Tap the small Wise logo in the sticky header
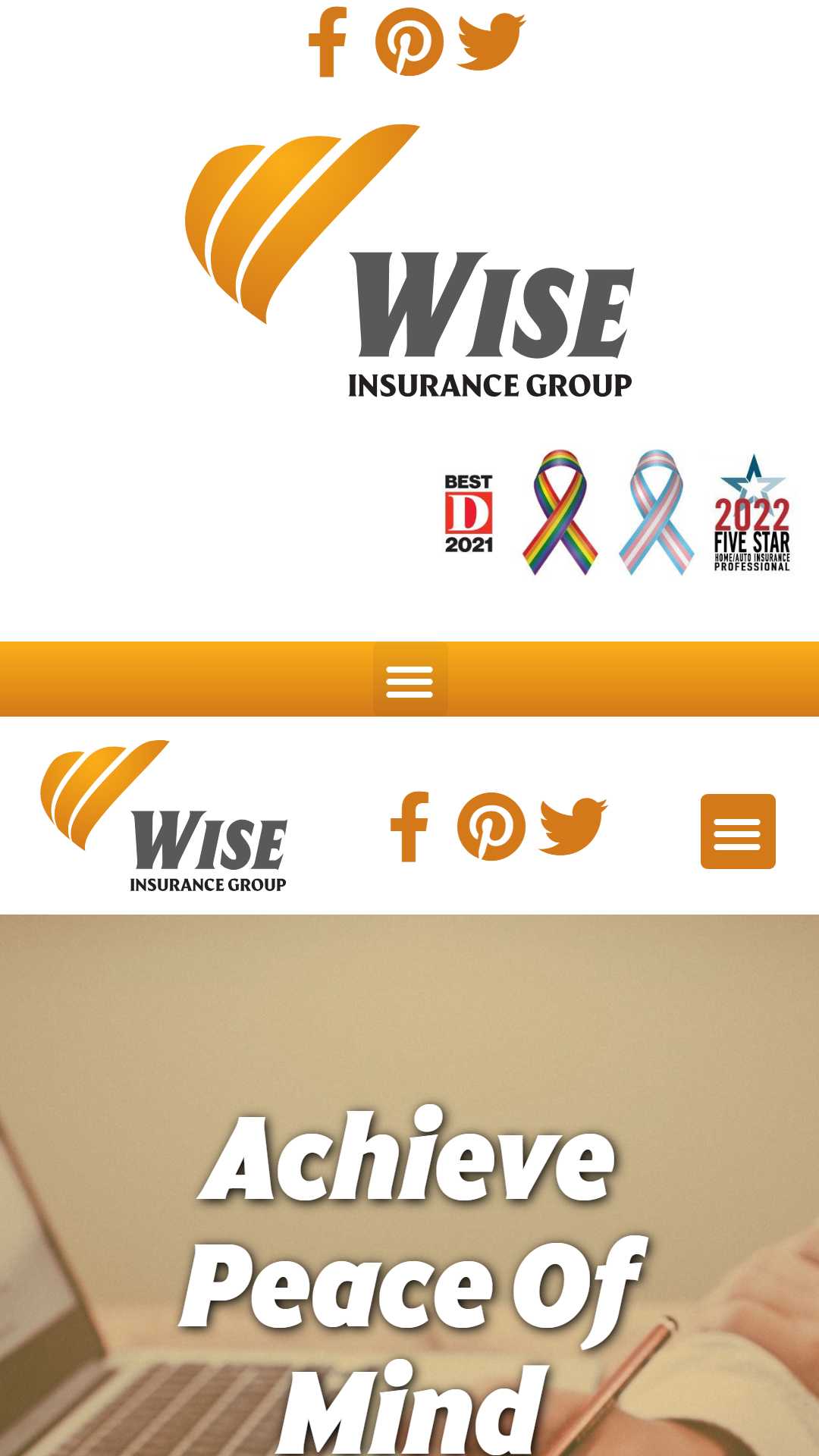 [x=164, y=817]
